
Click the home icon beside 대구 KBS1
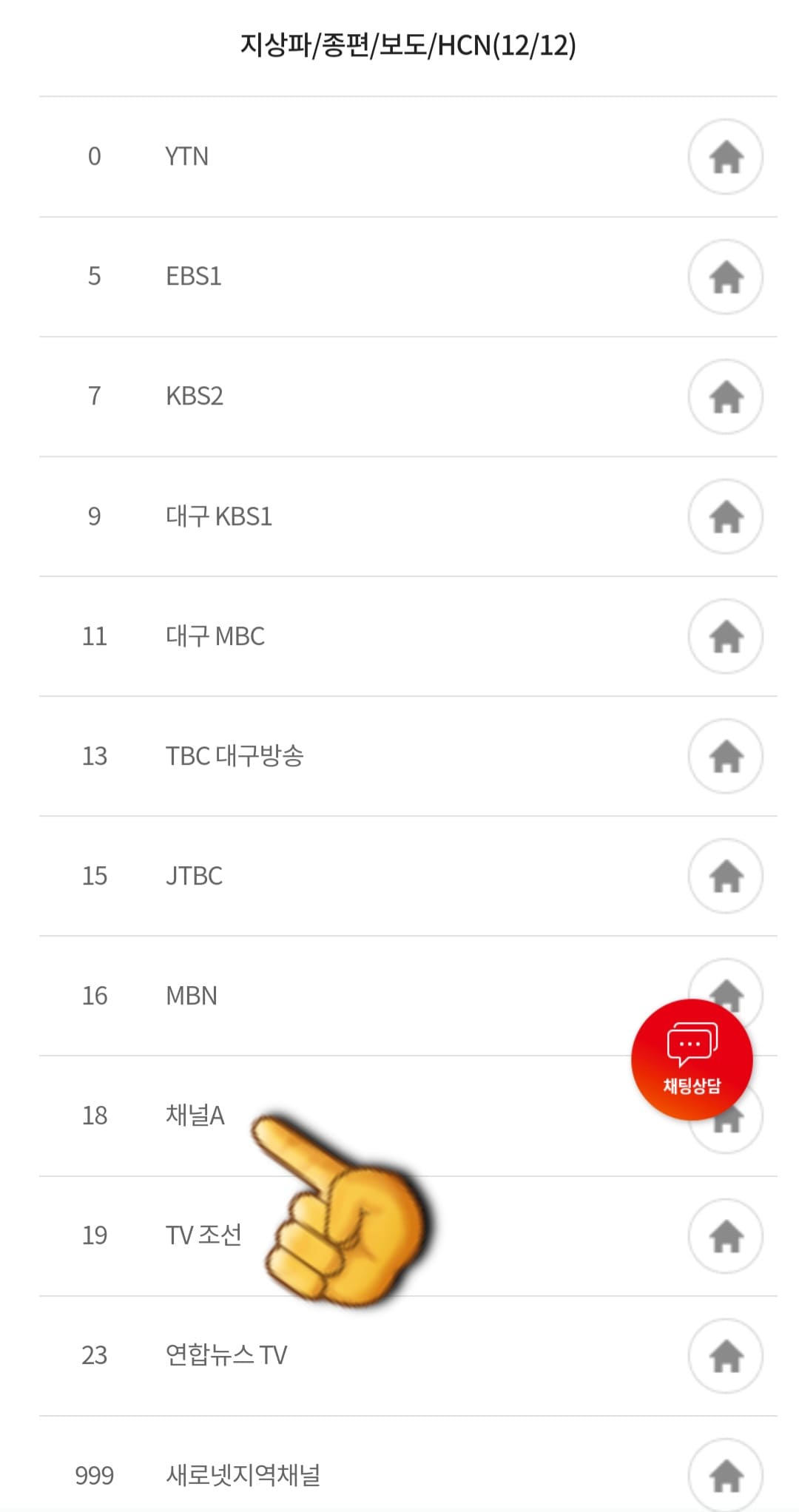pos(726,516)
